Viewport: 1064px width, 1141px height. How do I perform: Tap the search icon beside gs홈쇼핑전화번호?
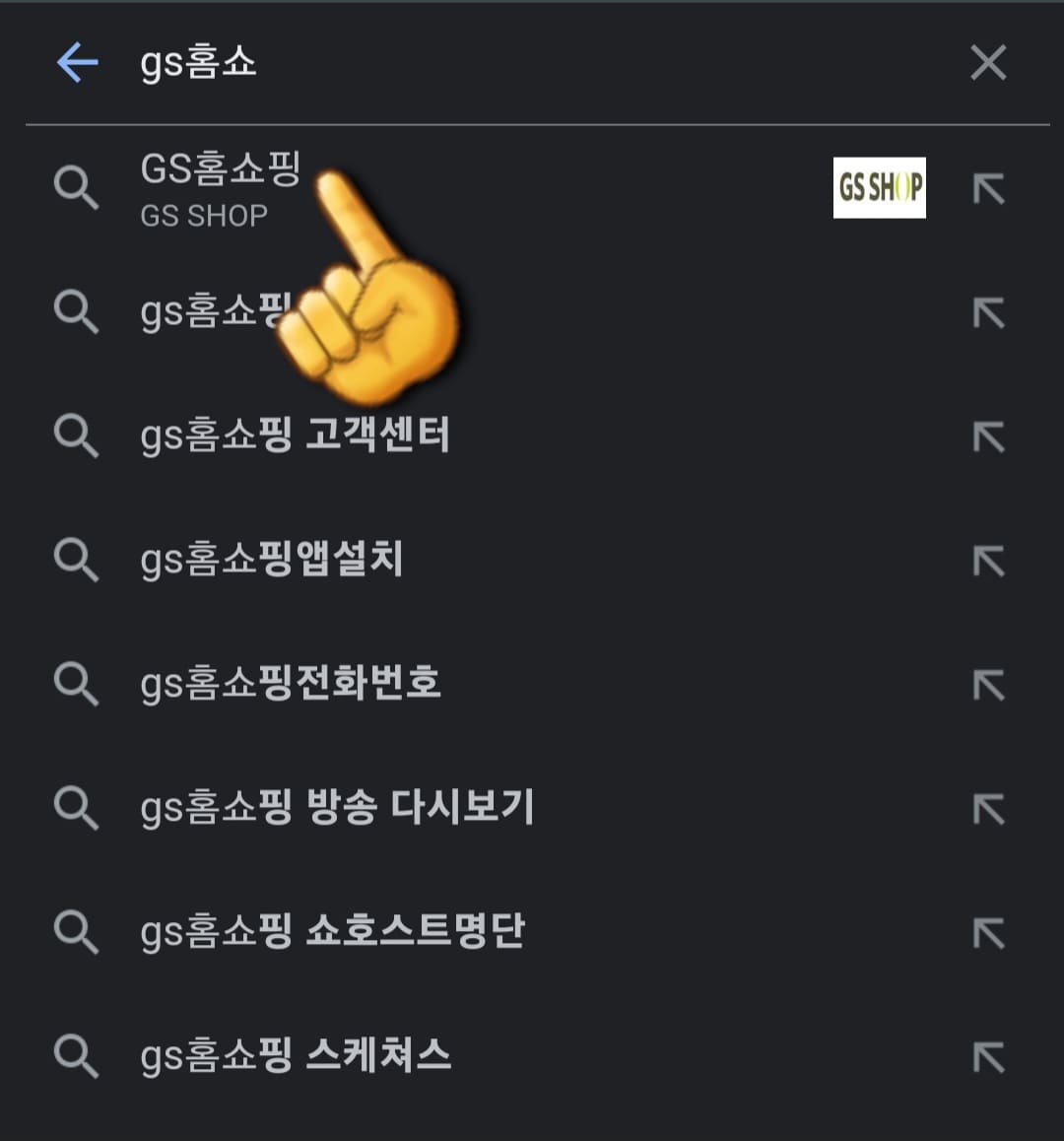pyautogui.click(x=77, y=685)
